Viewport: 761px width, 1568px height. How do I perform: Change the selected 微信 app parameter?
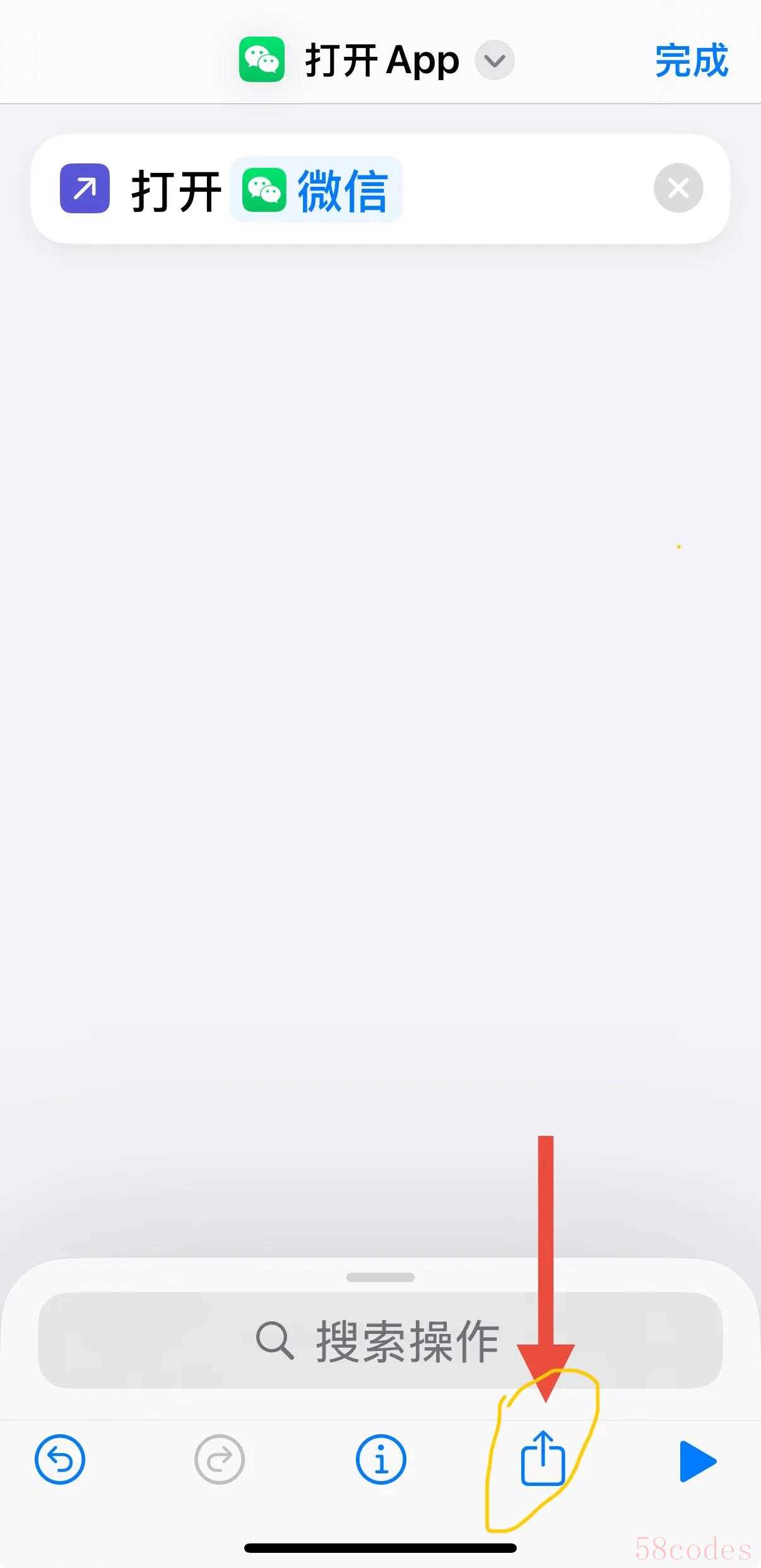click(x=317, y=190)
